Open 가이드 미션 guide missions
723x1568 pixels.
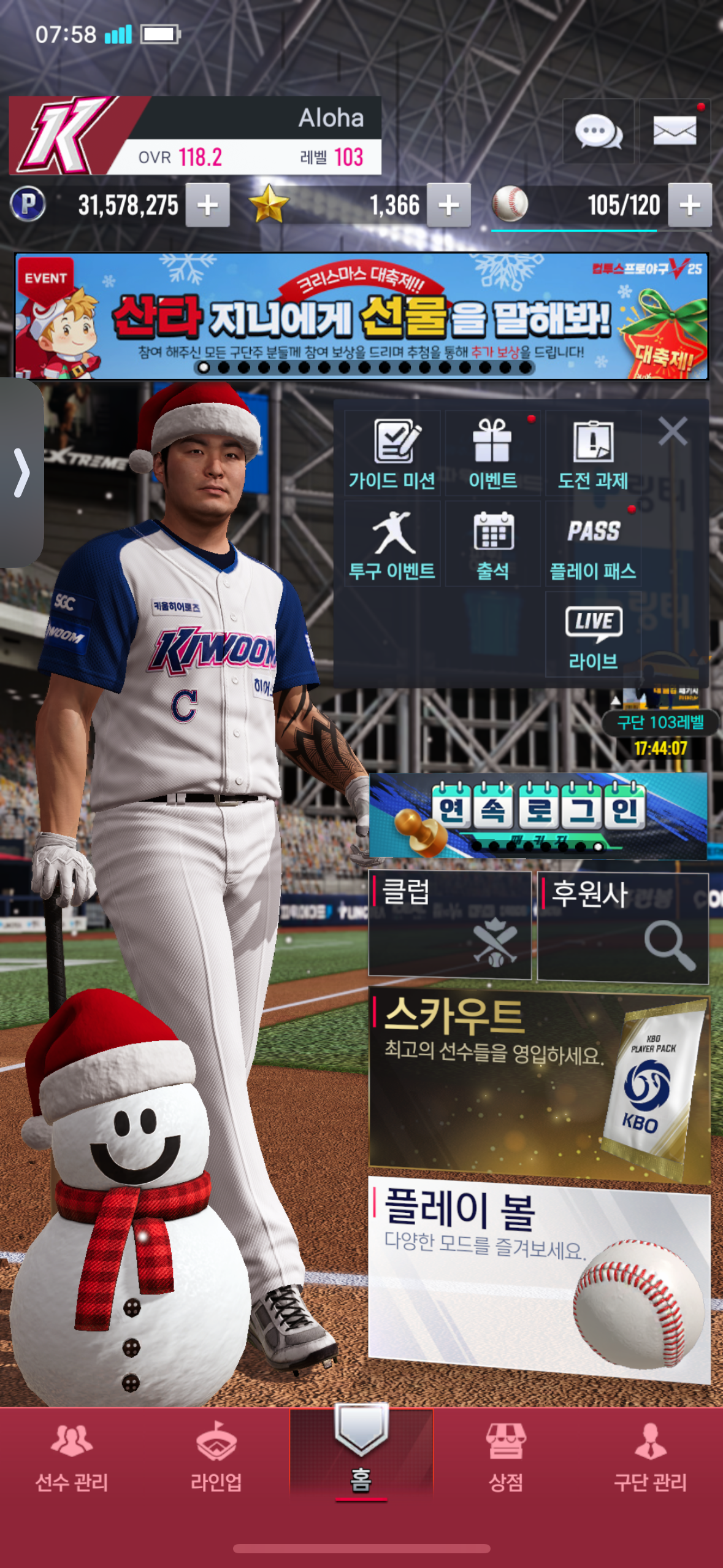(392, 454)
